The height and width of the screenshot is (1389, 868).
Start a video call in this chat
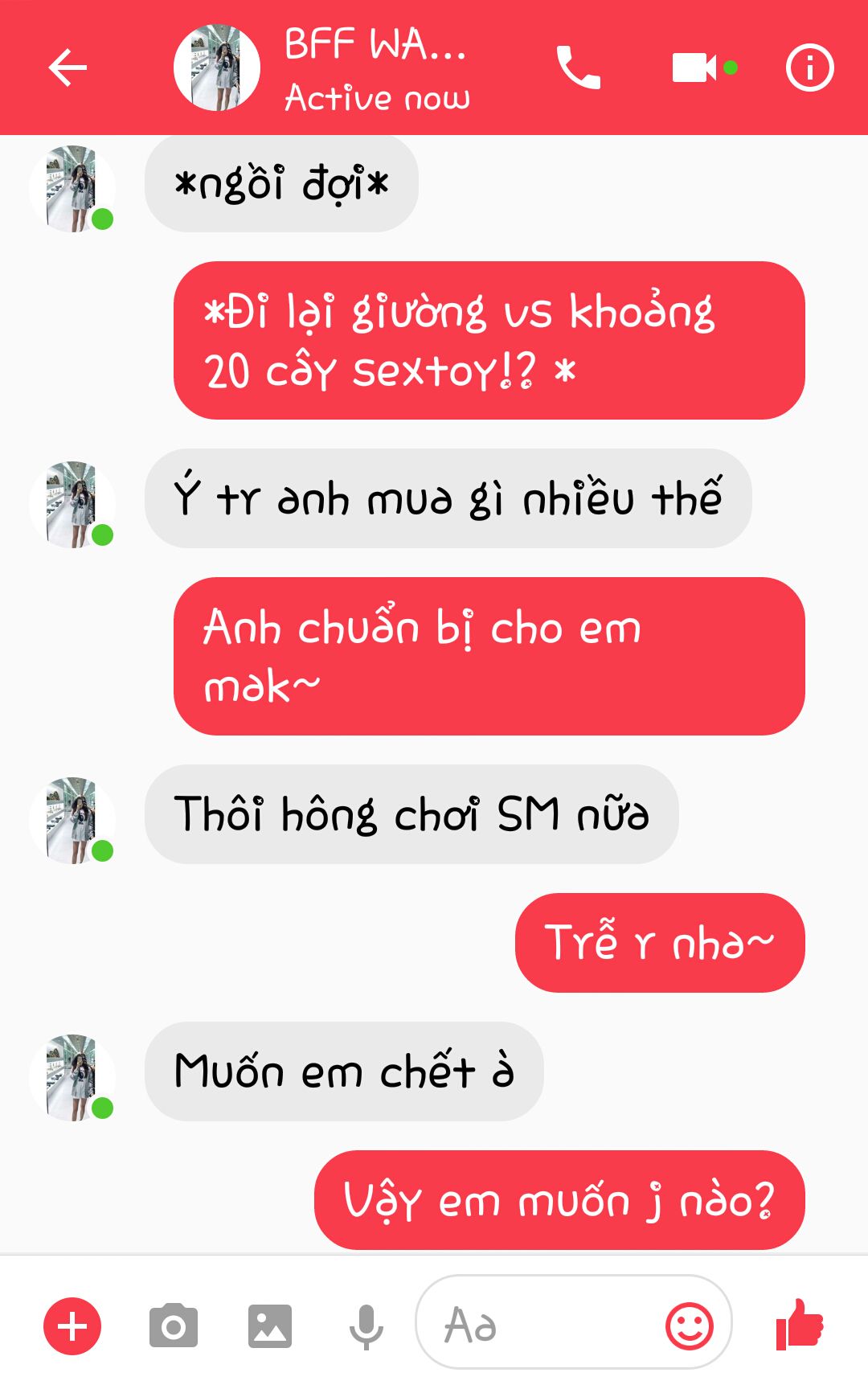[694, 68]
